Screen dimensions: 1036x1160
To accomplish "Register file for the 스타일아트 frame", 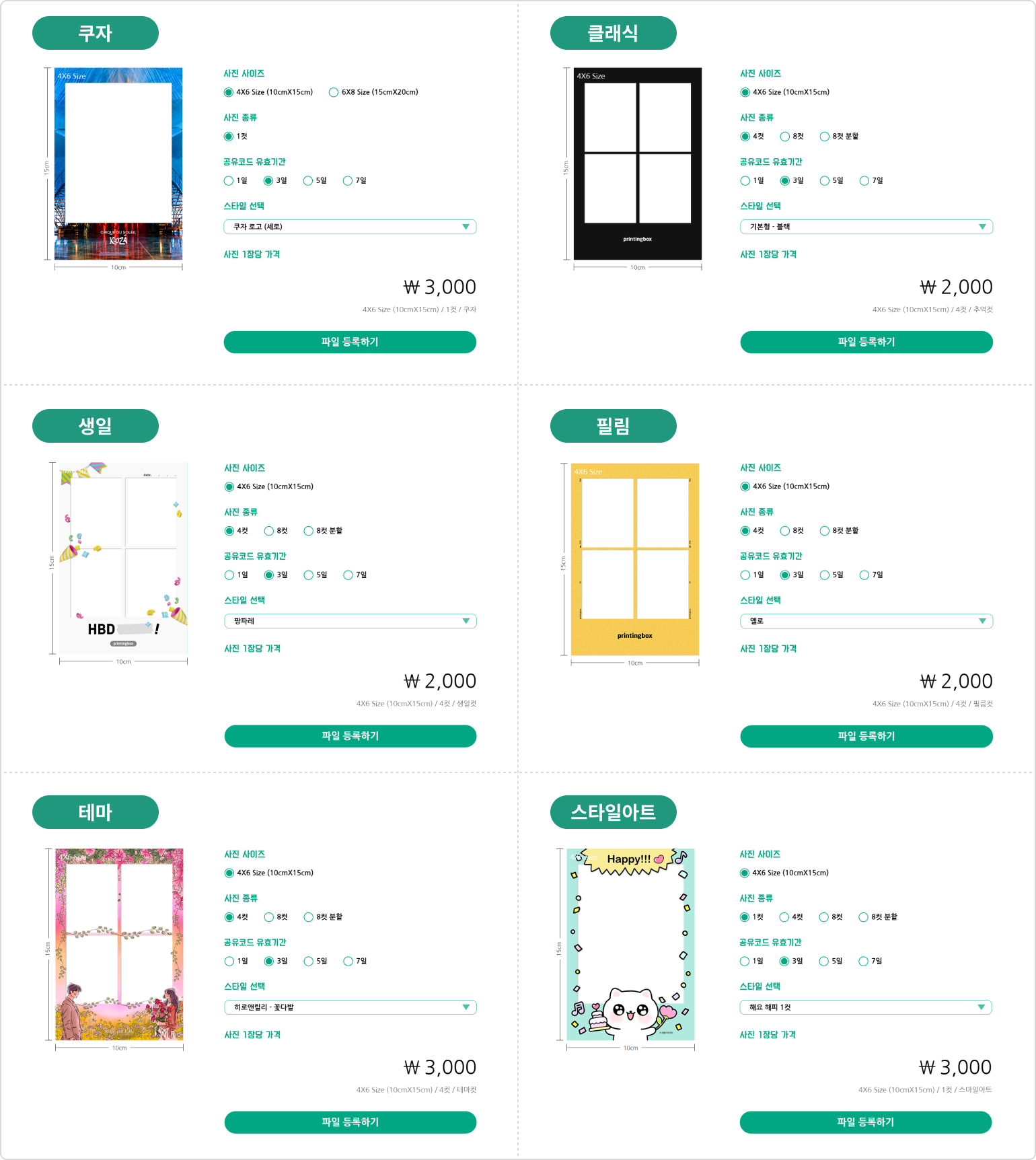I will 866,1122.
